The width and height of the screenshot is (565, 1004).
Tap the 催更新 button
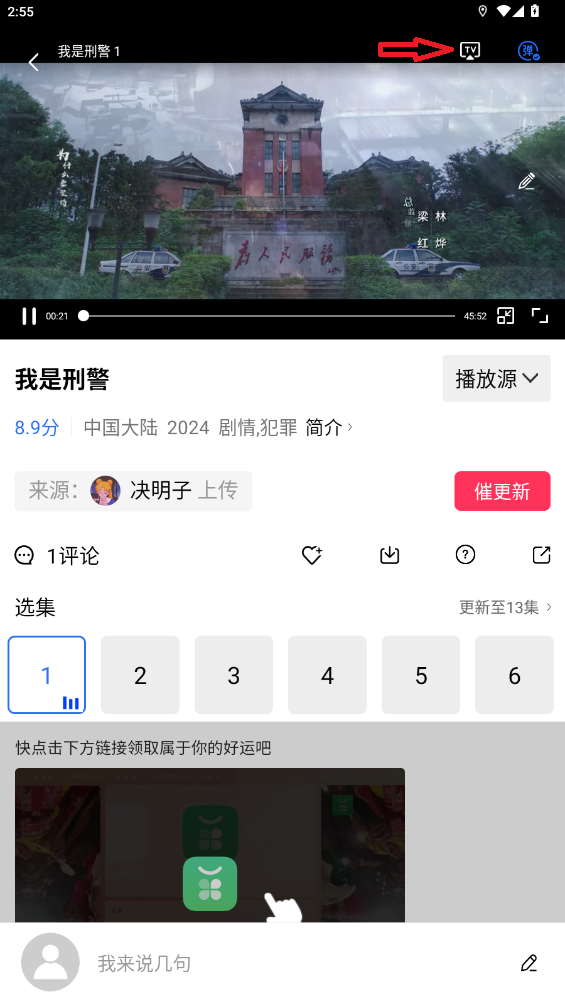point(502,491)
